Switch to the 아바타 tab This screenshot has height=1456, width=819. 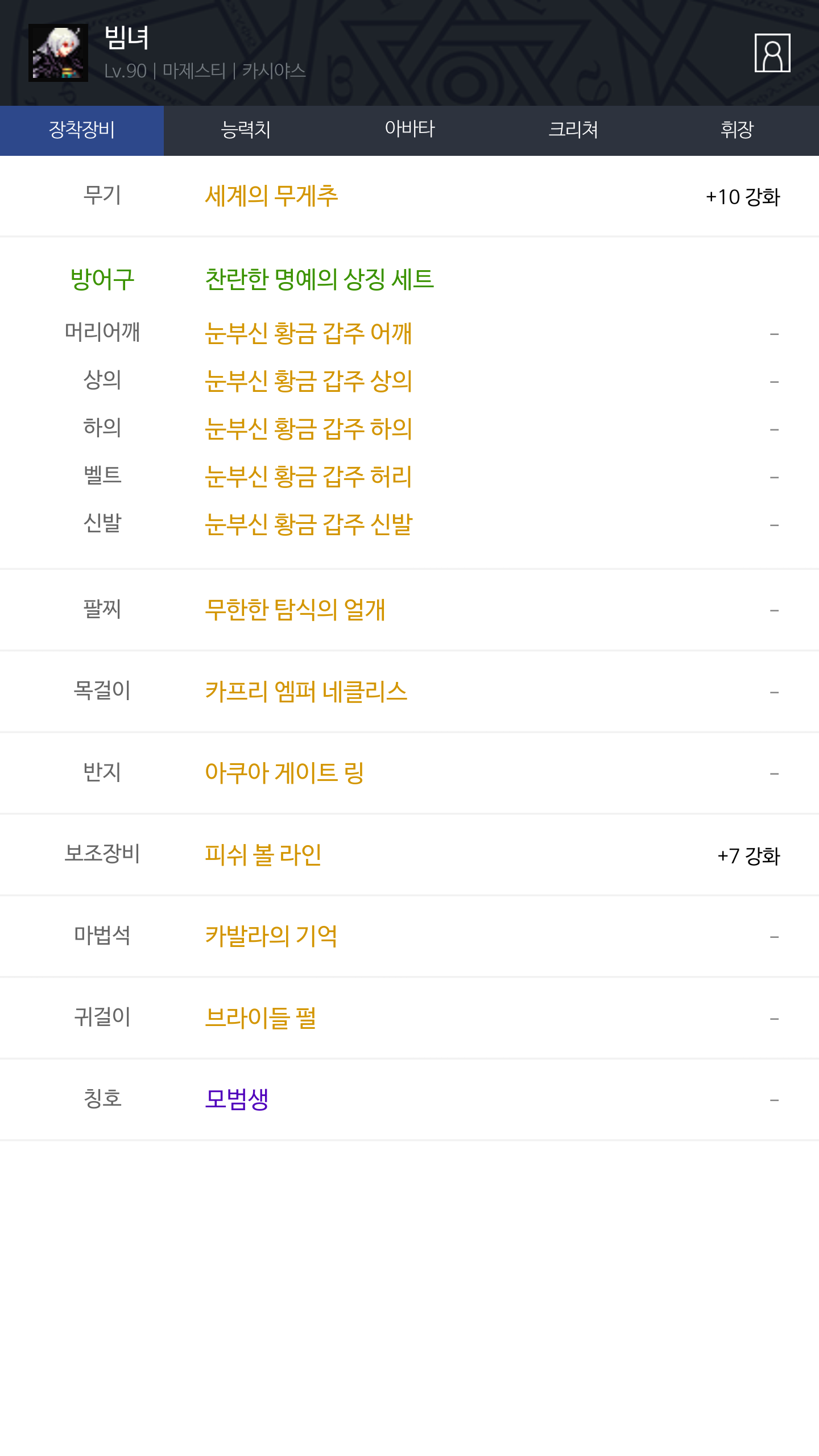409,130
